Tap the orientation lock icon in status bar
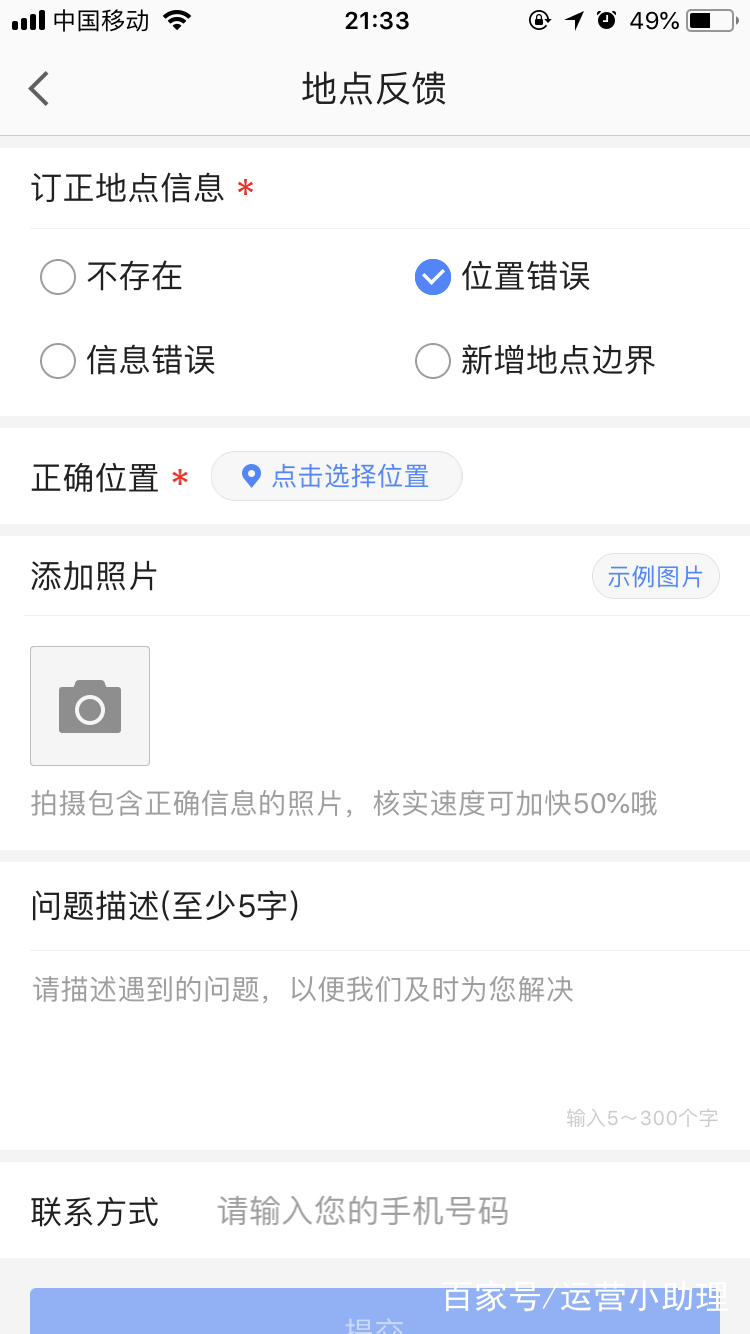750x1334 pixels. point(539,17)
